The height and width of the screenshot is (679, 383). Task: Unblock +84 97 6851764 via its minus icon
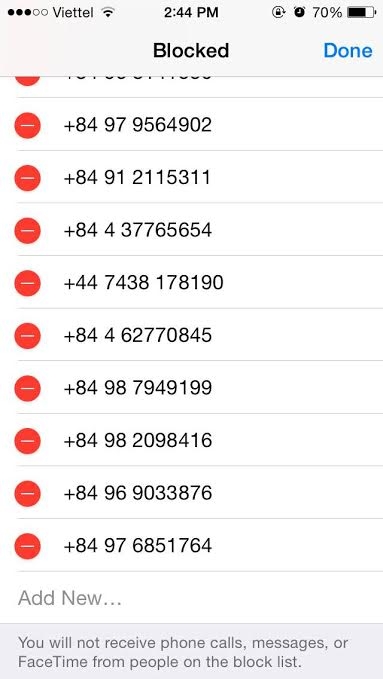[27, 546]
